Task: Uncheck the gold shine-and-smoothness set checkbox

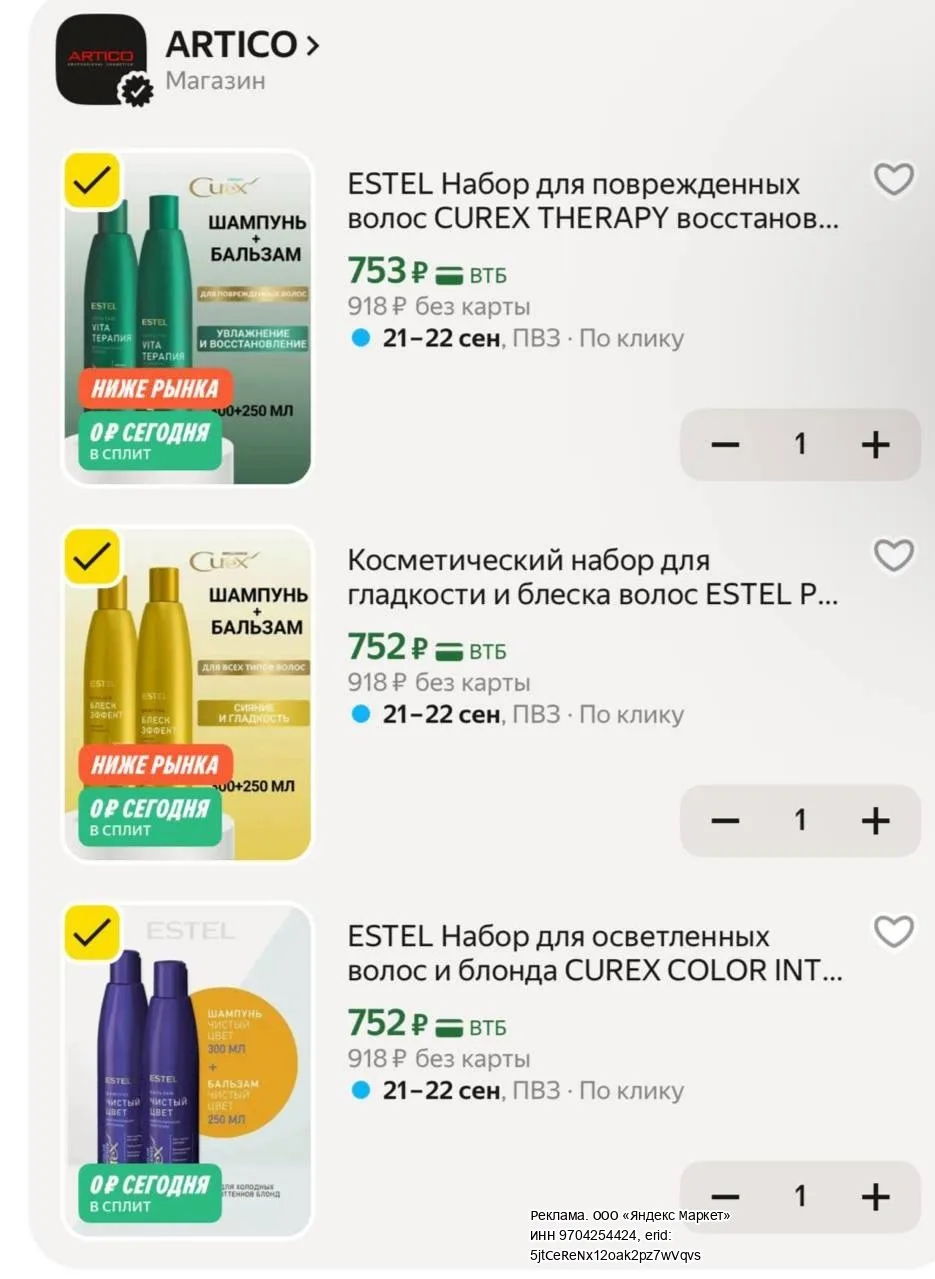Action: tap(92, 557)
